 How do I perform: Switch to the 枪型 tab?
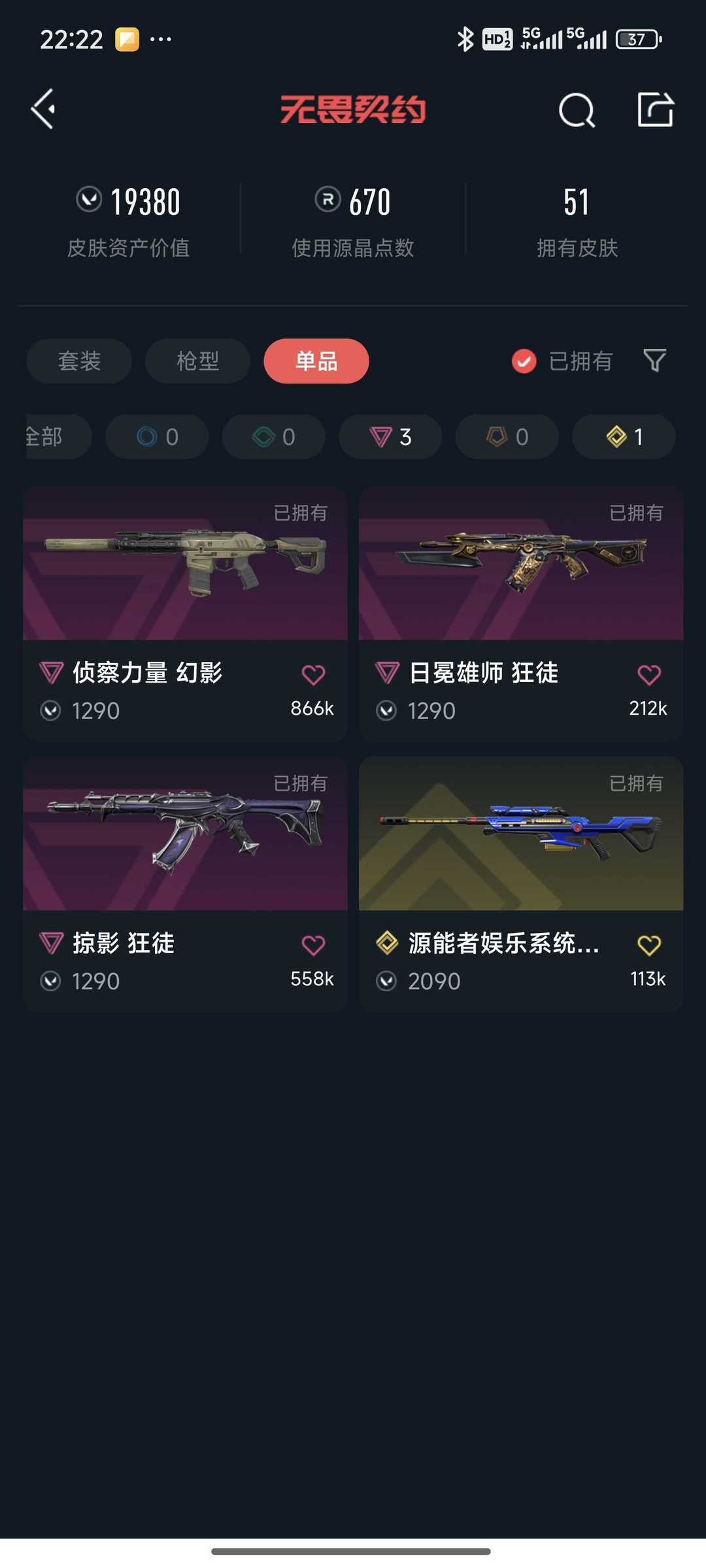tap(197, 361)
